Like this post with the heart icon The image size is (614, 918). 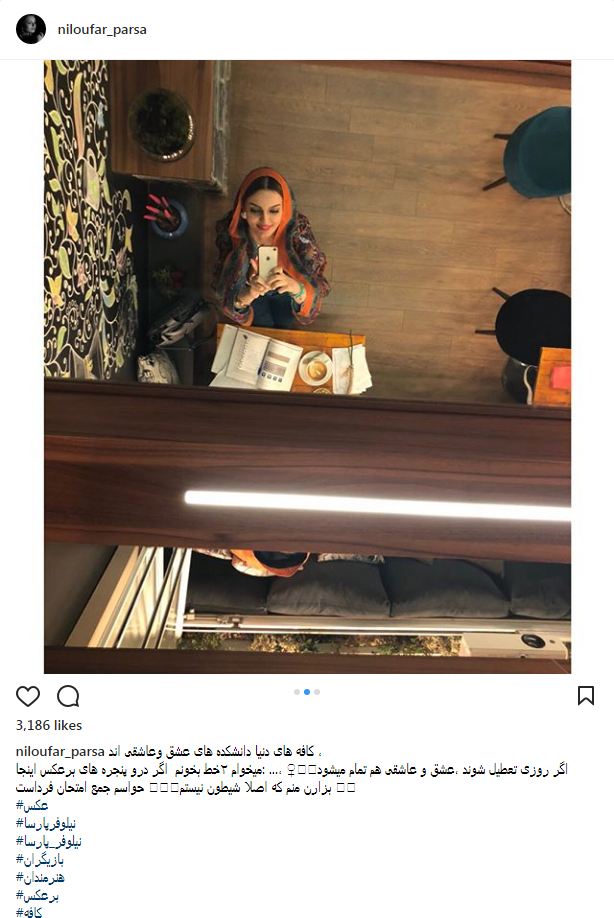tap(29, 696)
